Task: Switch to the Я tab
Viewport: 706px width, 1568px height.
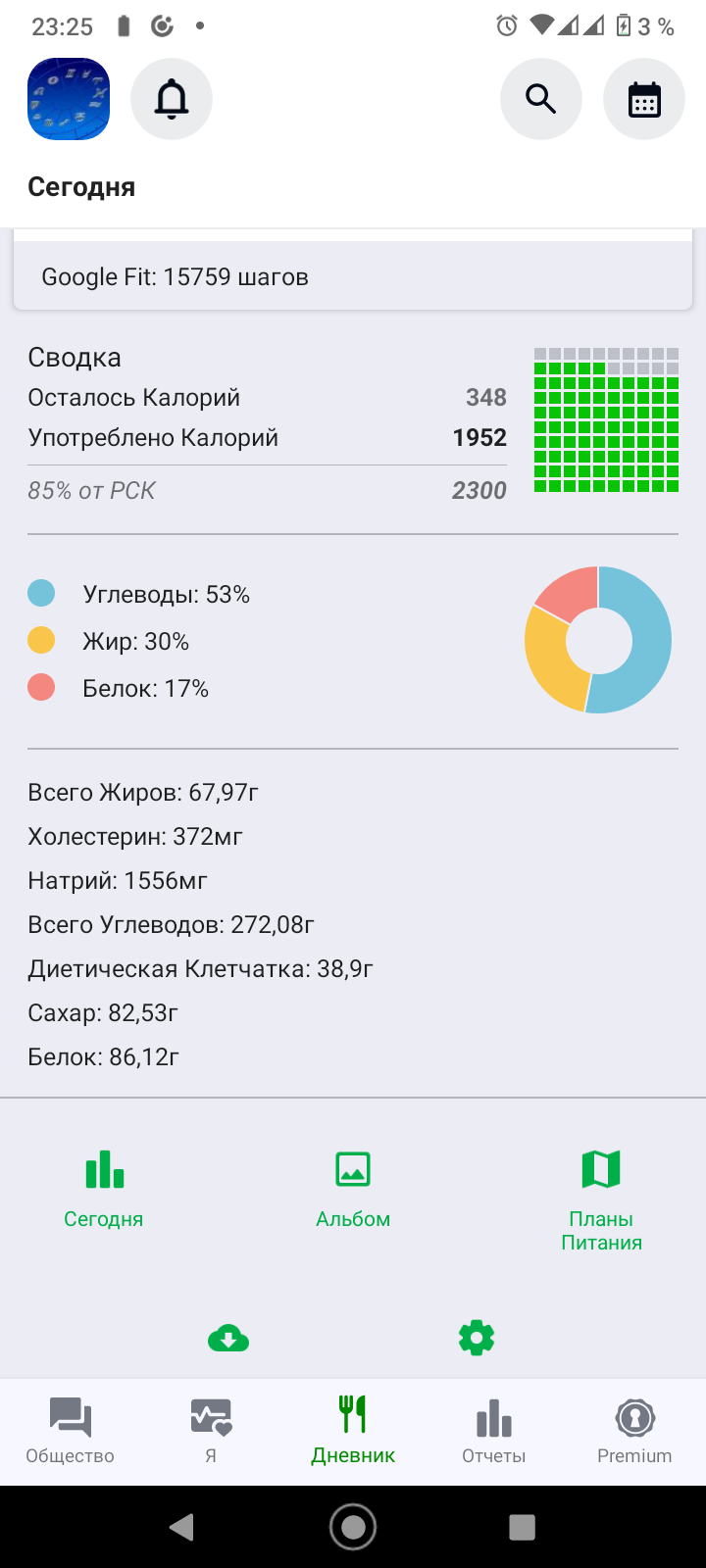Action: (211, 1432)
